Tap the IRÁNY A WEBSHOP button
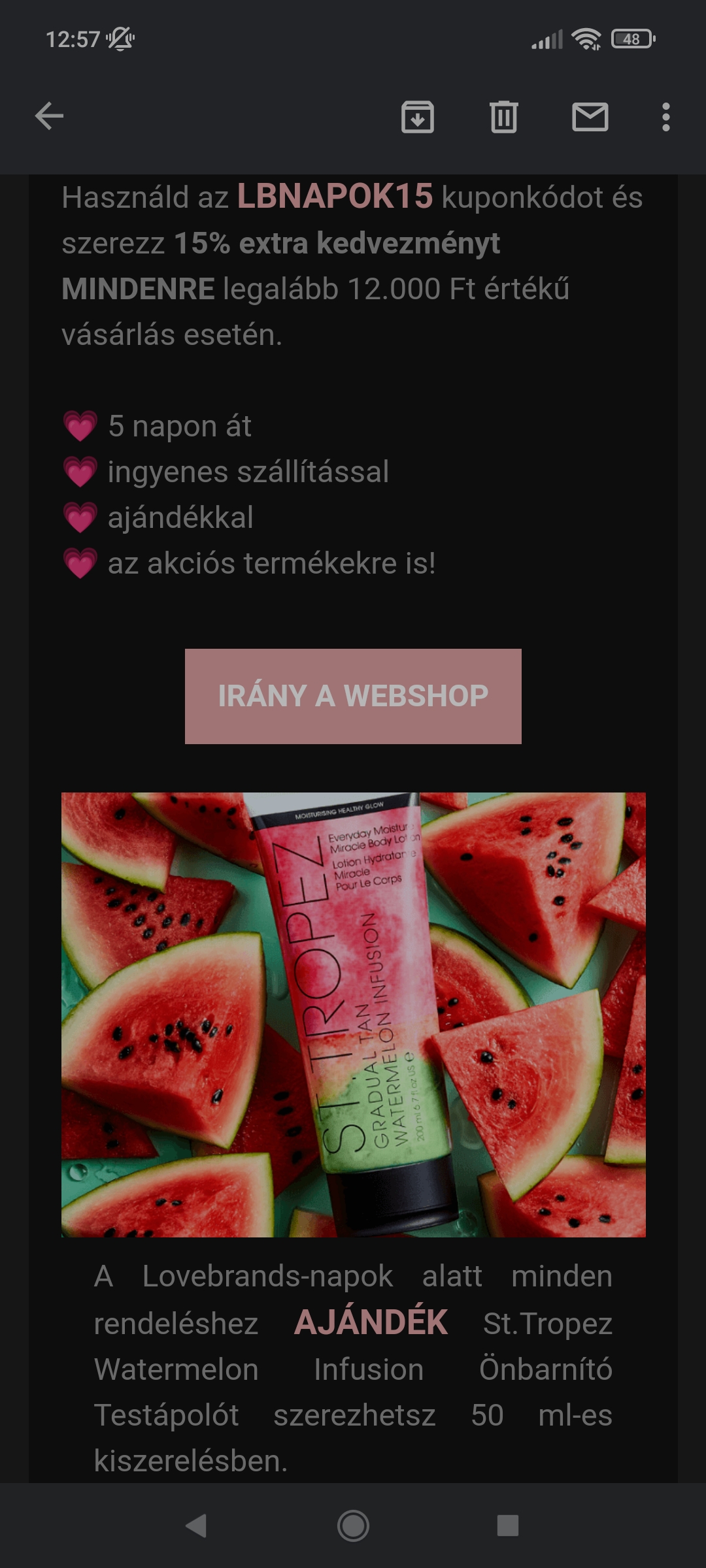The image size is (706, 1568). click(353, 696)
